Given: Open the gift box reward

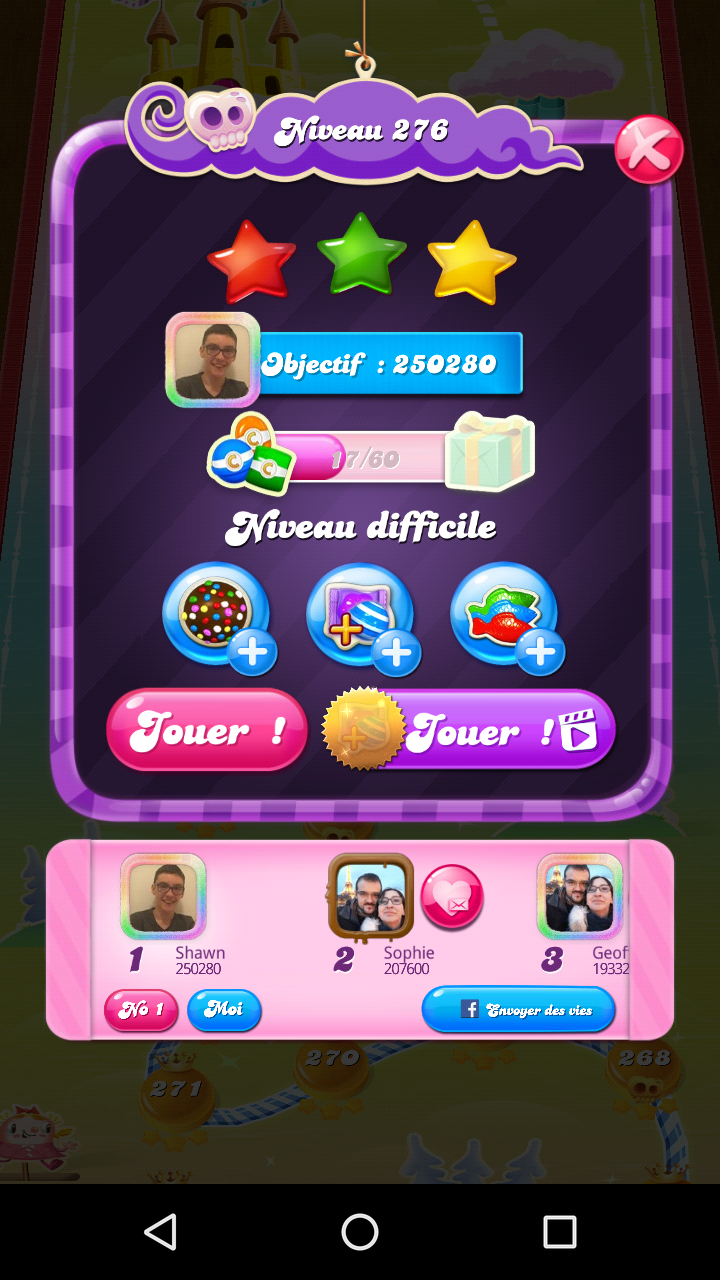Looking at the screenshot, I should click(x=489, y=452).
